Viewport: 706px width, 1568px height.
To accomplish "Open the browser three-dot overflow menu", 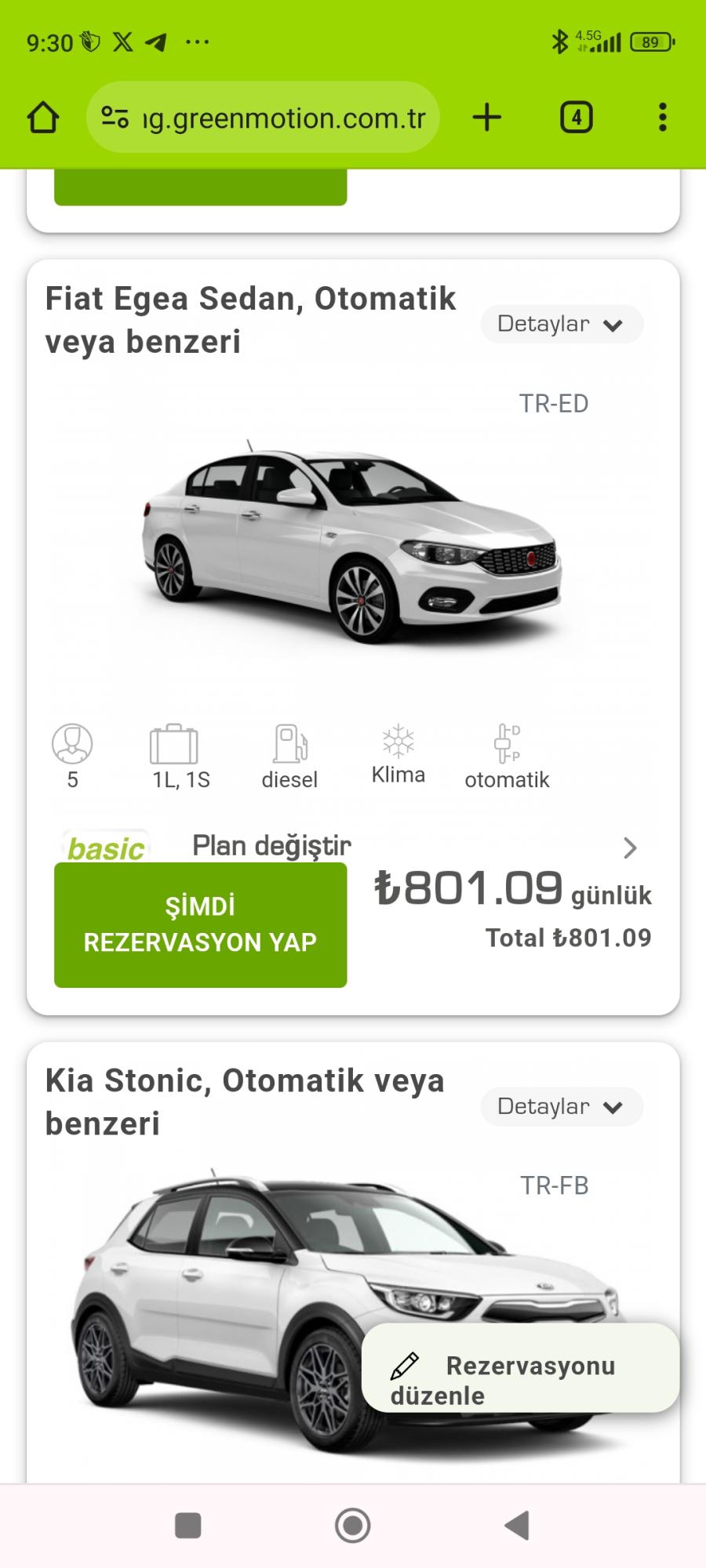I will pos(663,117).
